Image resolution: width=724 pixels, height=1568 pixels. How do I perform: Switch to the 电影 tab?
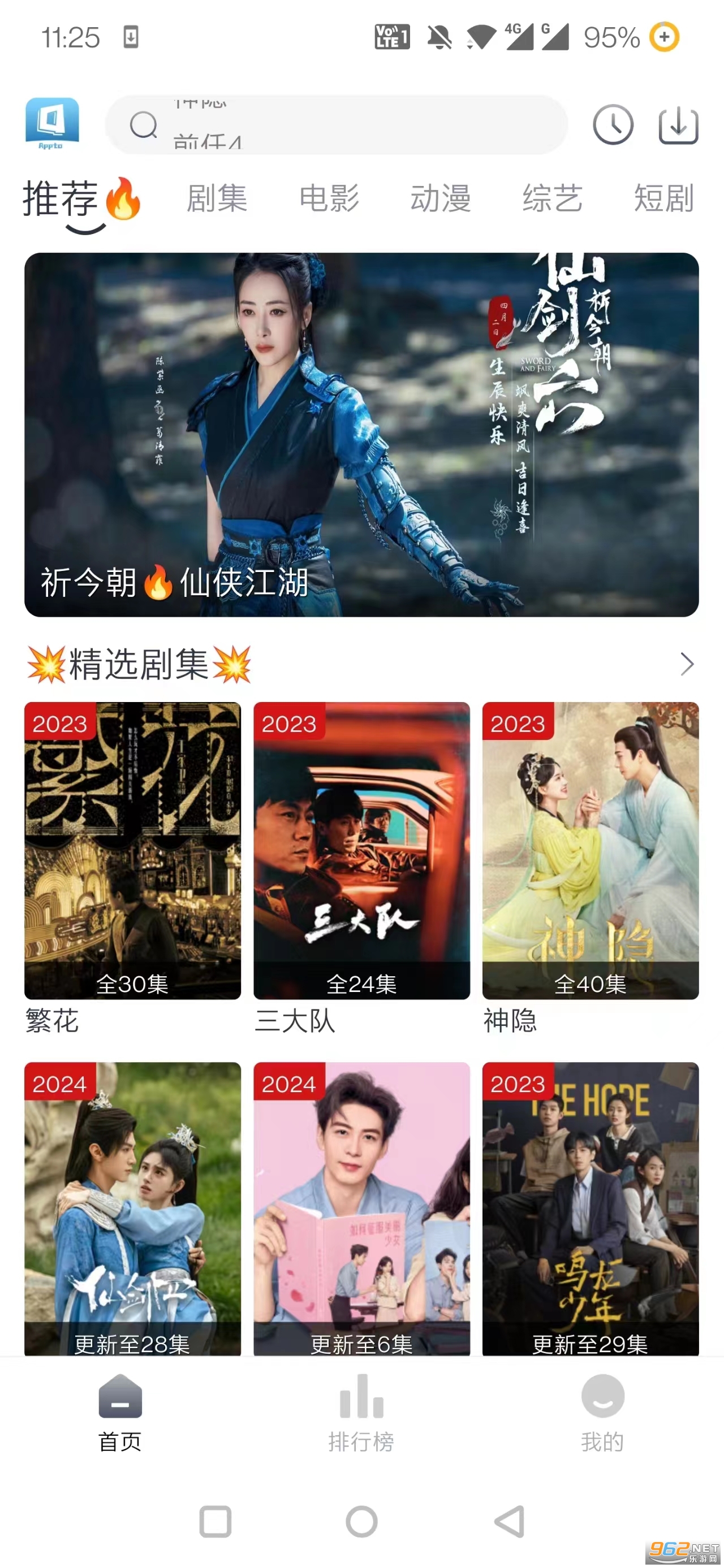point(329,198)
